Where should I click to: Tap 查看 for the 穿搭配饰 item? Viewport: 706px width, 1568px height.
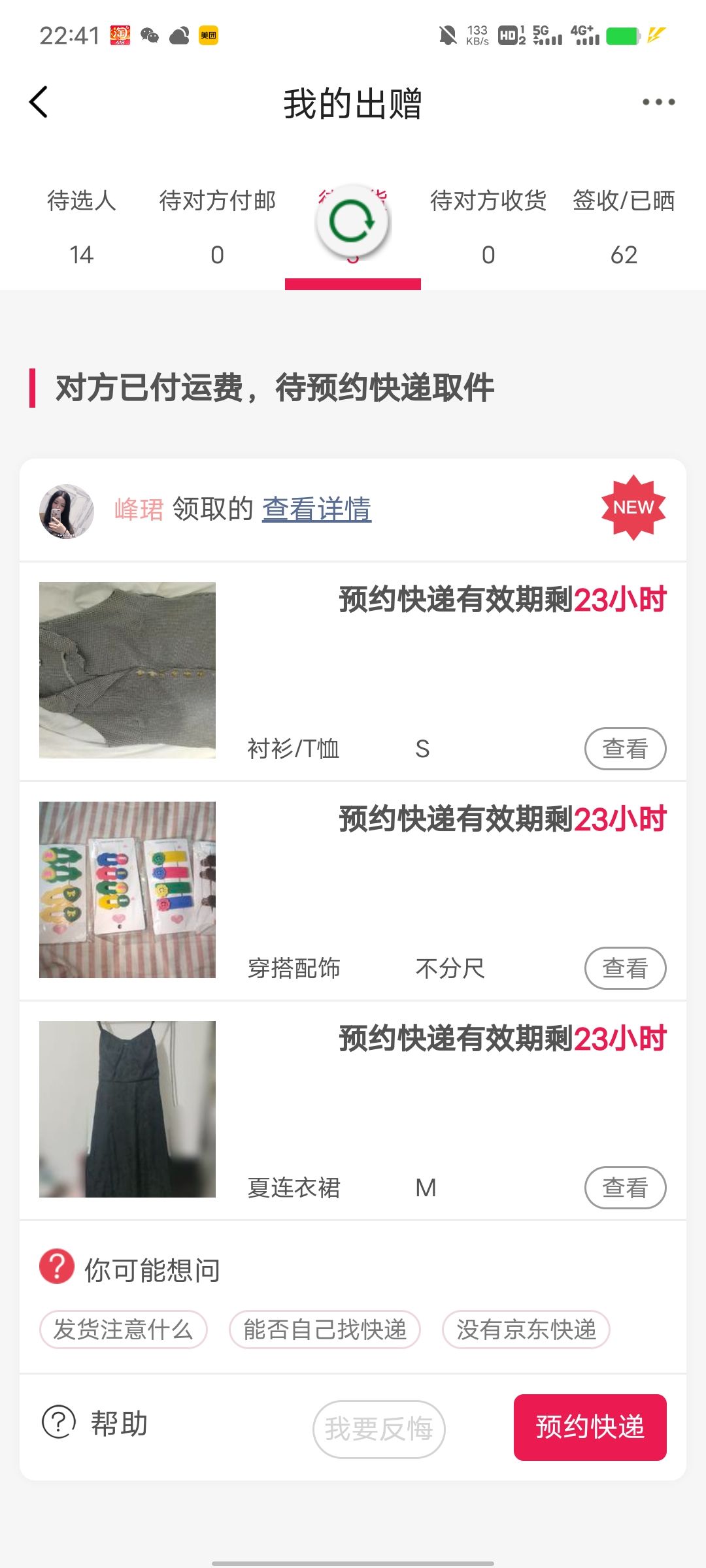[x=625, y=968]
